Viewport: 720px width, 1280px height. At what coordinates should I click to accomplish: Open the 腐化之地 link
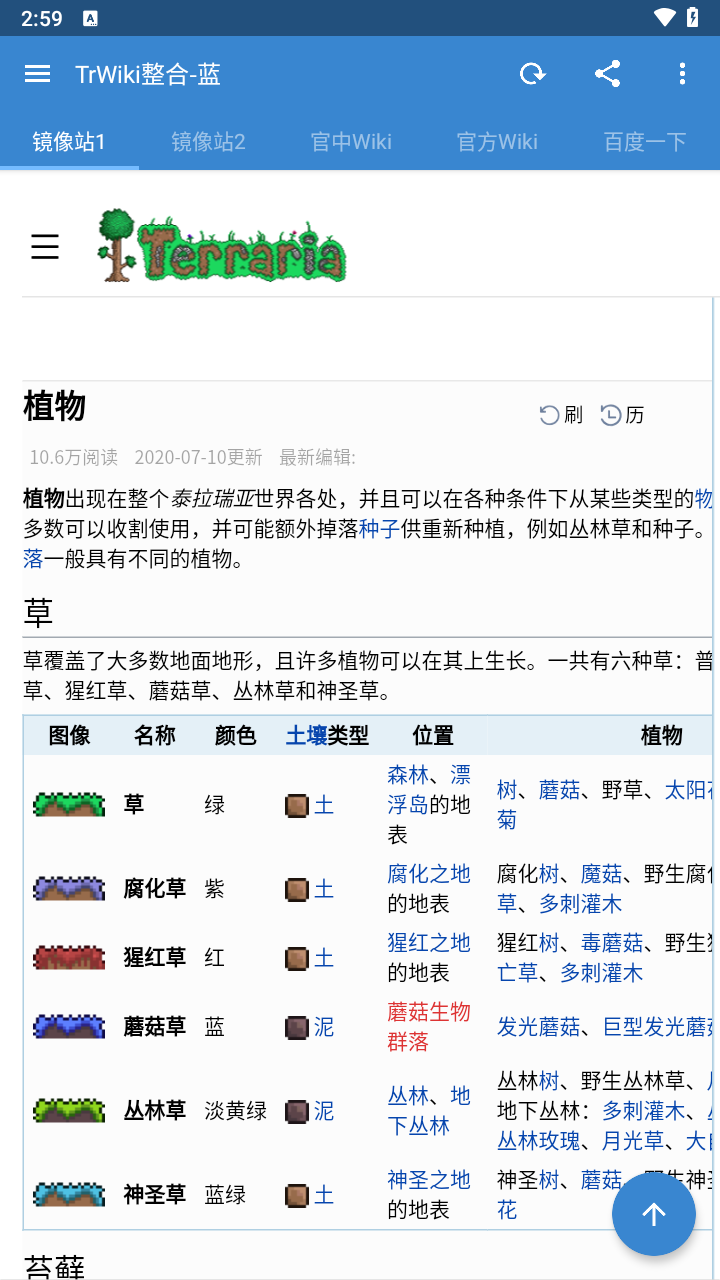(428, 874)
